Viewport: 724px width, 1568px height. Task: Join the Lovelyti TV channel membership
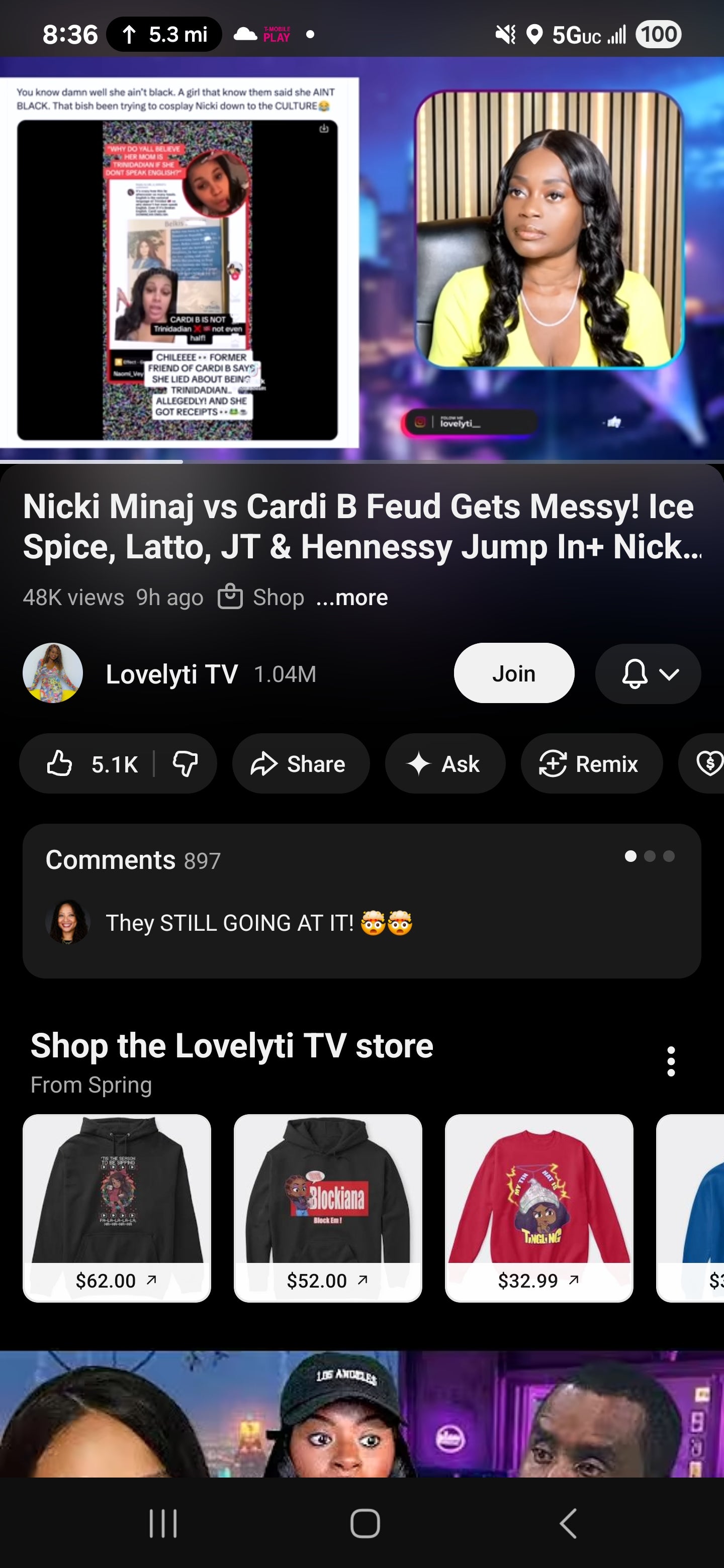[514, 673]
